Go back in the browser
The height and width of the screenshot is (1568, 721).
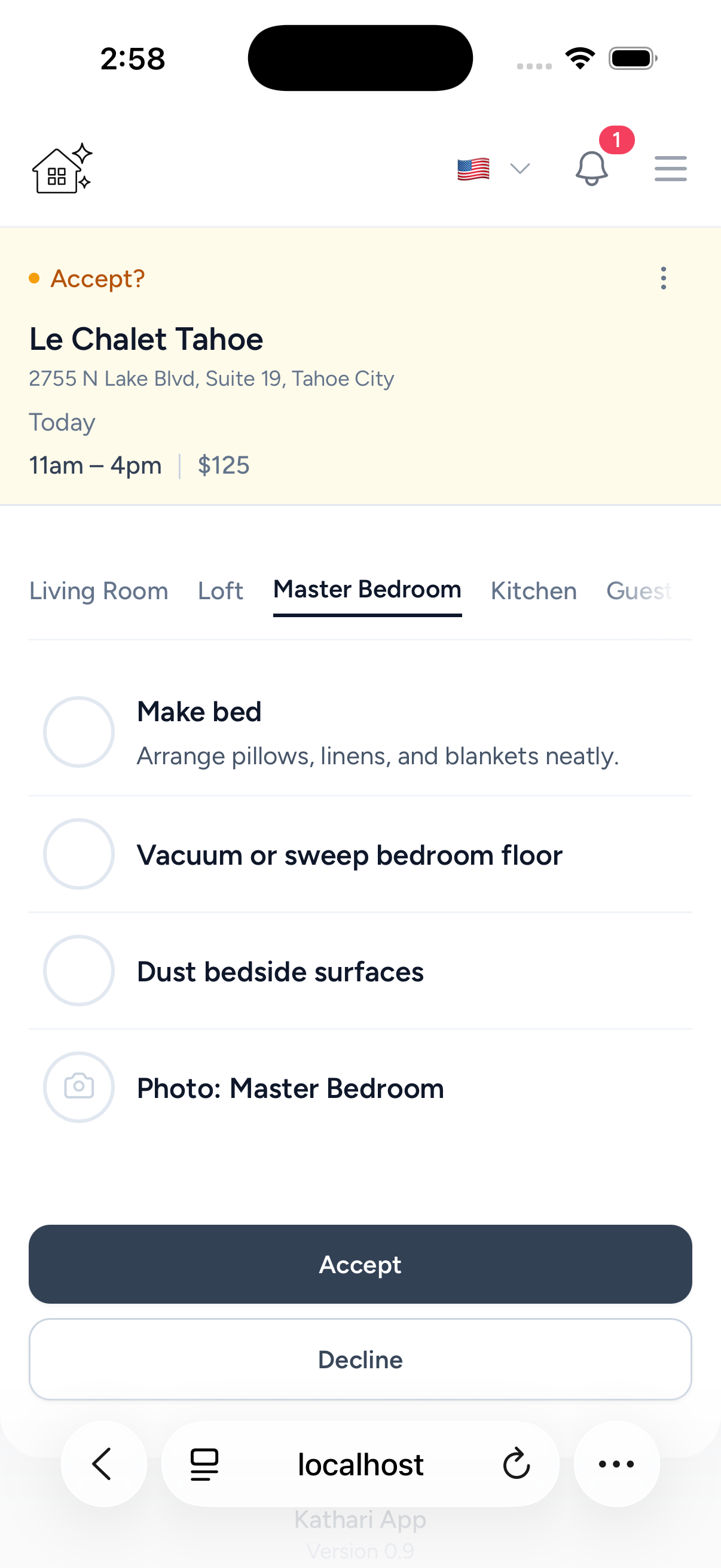pos(103,1464)
